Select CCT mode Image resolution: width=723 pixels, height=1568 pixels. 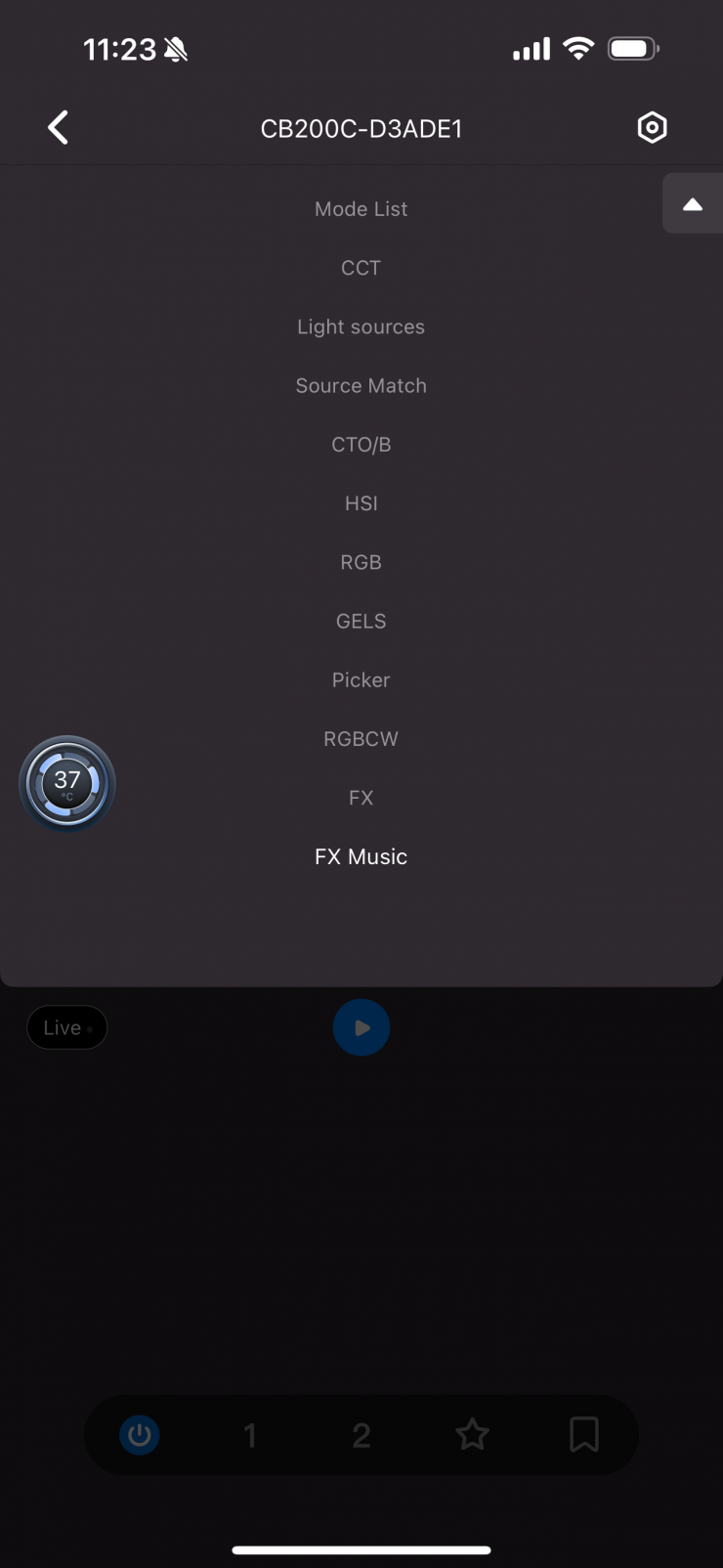tap(361, 268)
